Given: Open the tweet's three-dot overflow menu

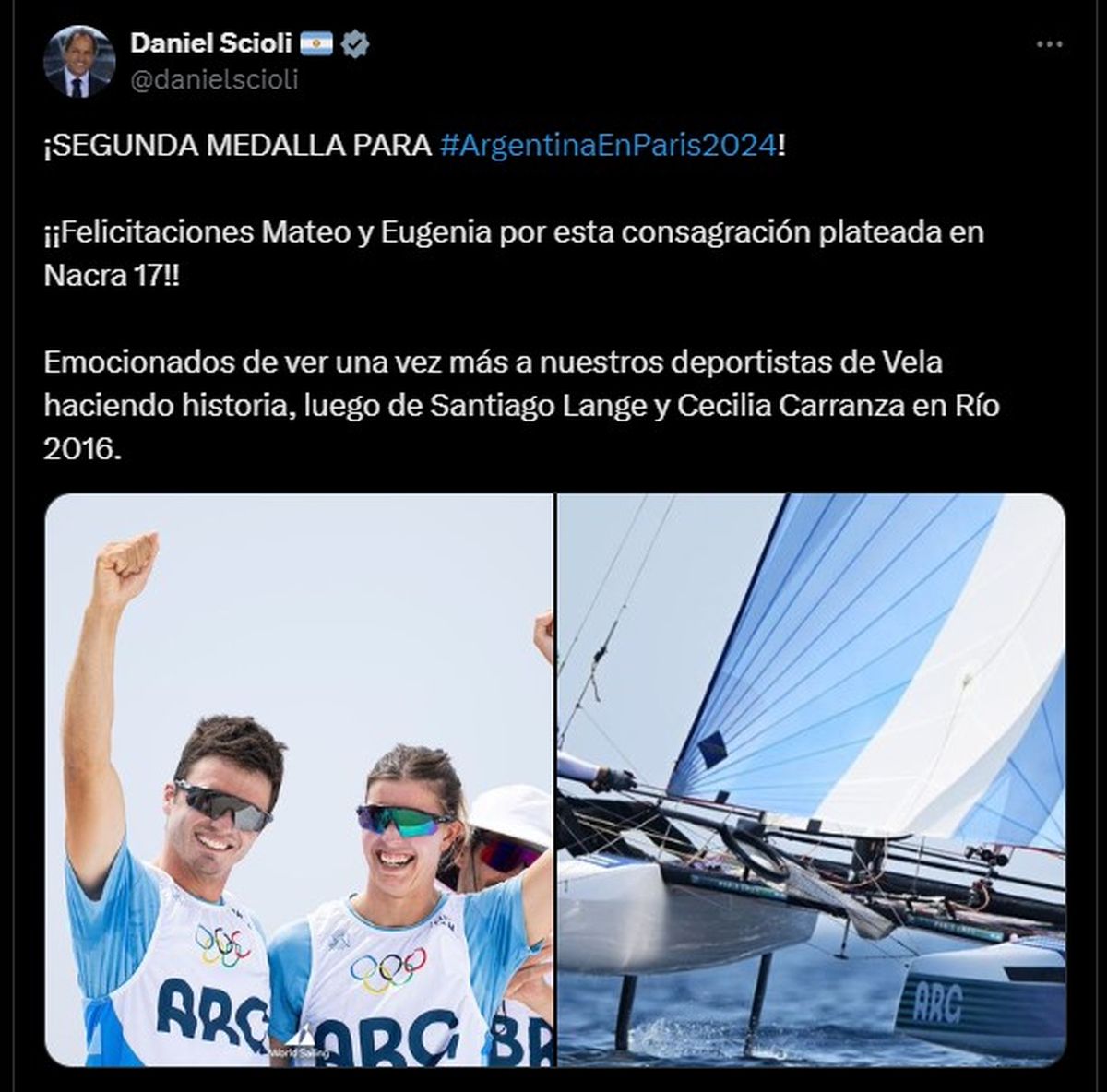Looking at the screenshot, I should click(x=1050, y=43).
